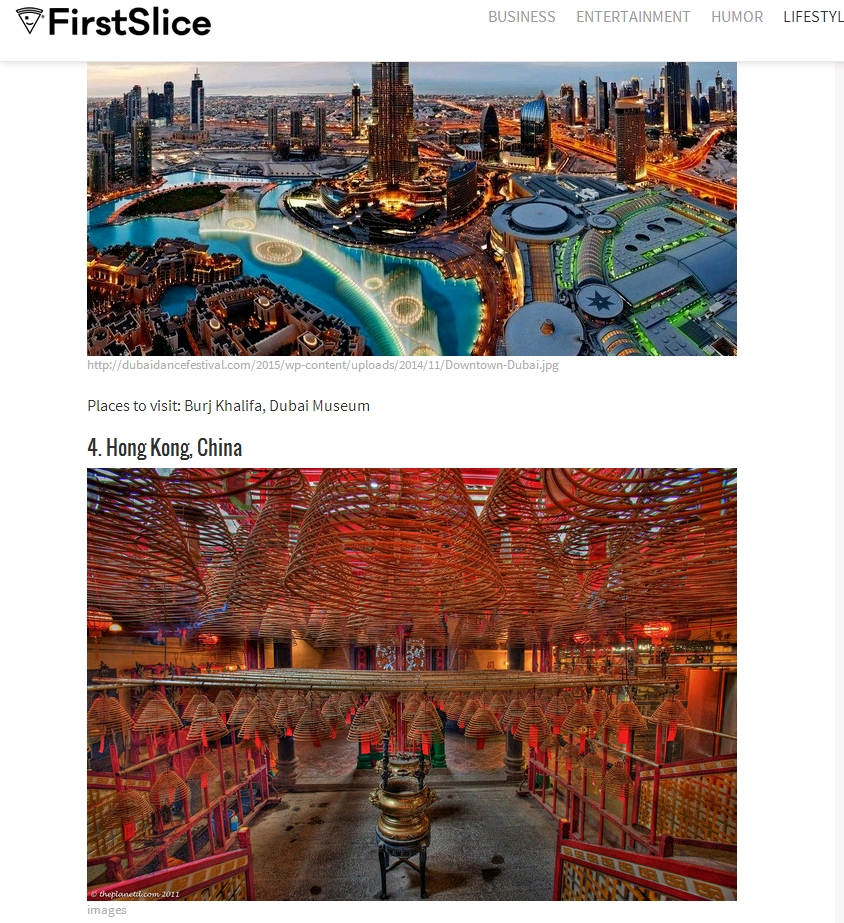Go to the Entertainment category
Image resolution: width=844 pixels, height=923 pixels.
click(x=633, y=17)
